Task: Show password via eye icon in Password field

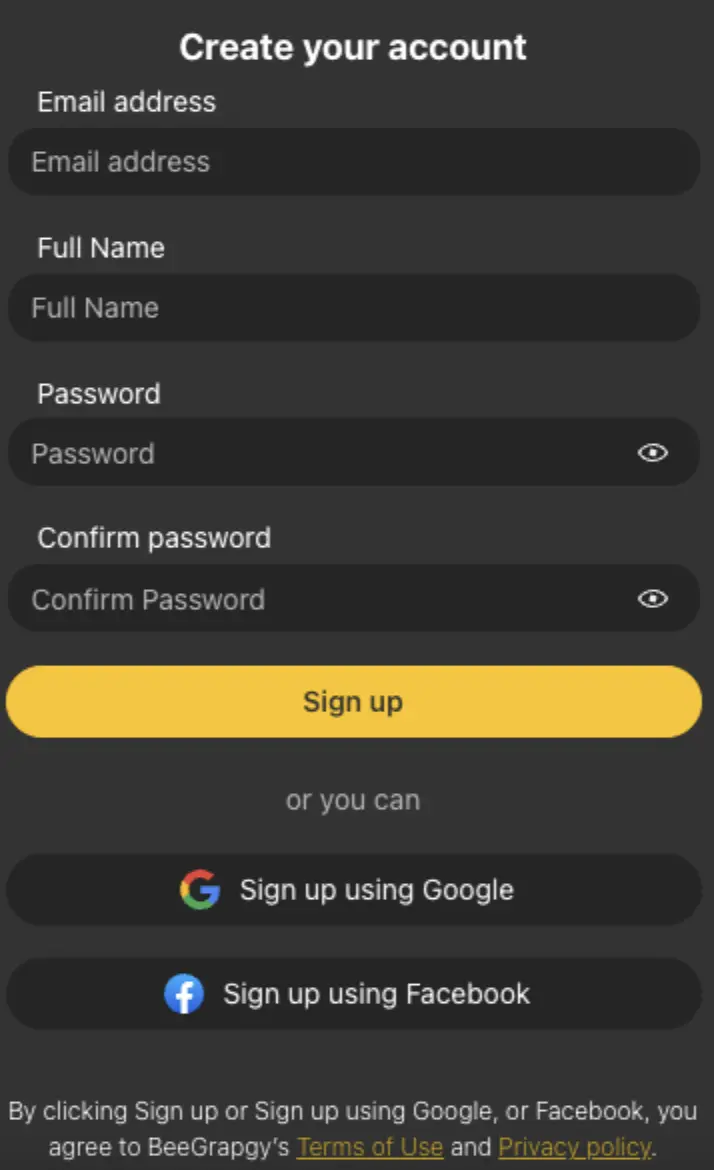Action: (x=653, y=453)
